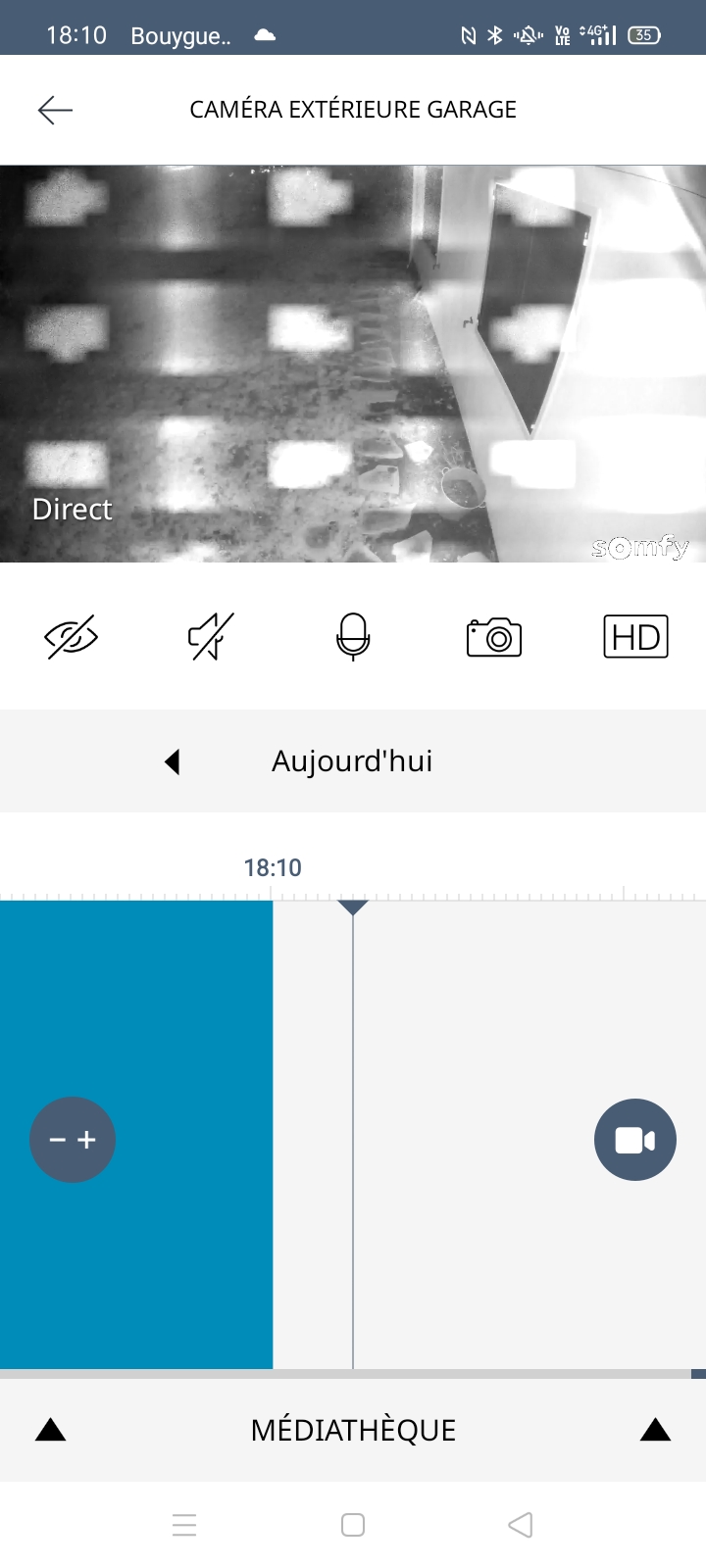Toggle HD video quality
Screen dimensions: 706x1568
click(x=635, y=637)
